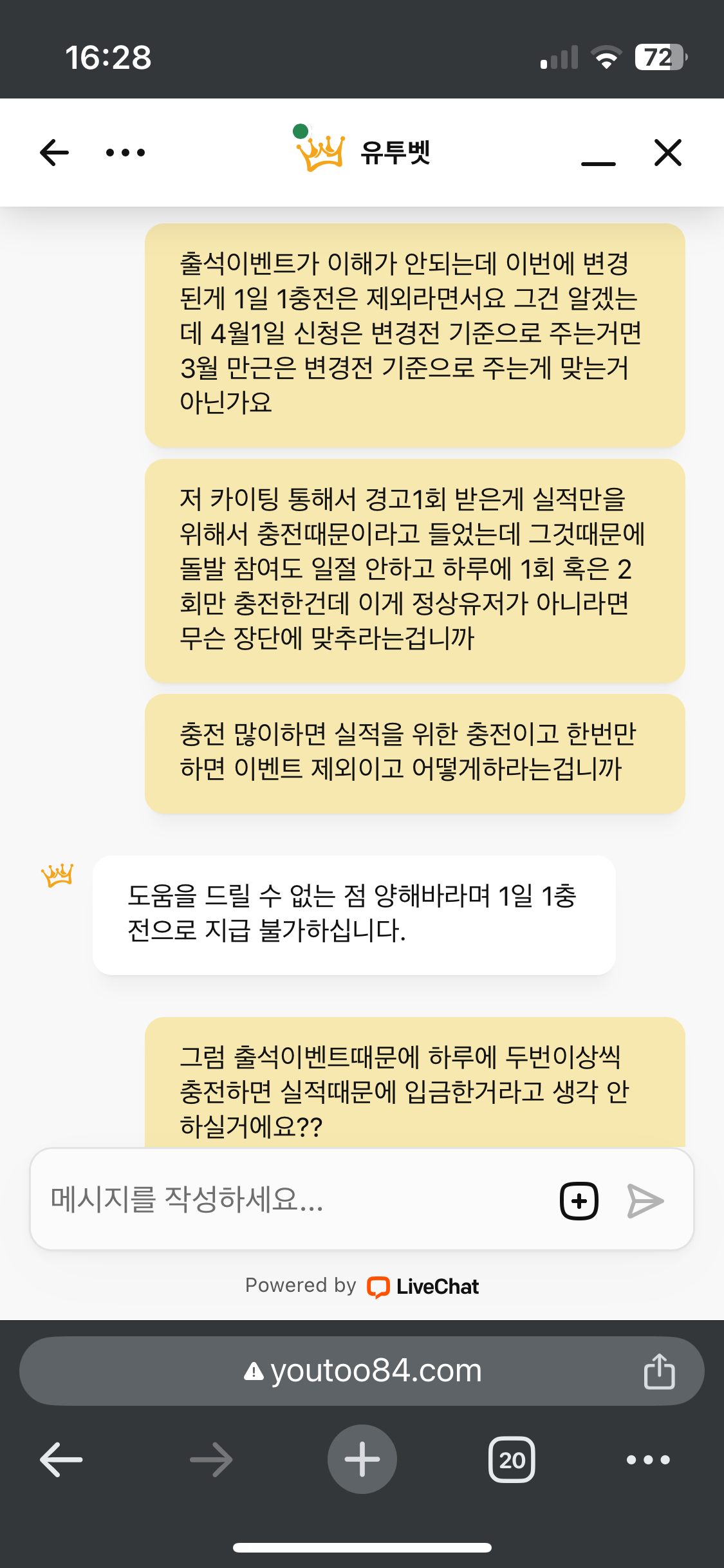The image size is (724, 1568).
Task: Close the chat with the X
Action: click(x=667, y=153)
